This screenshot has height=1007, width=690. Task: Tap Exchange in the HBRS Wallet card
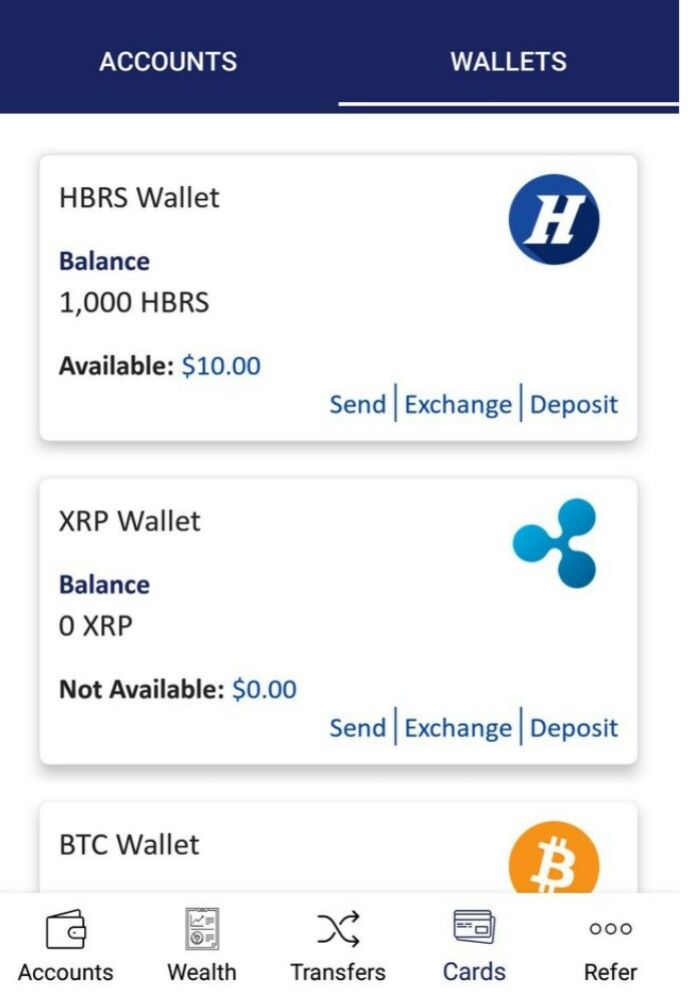pos(458,404)
